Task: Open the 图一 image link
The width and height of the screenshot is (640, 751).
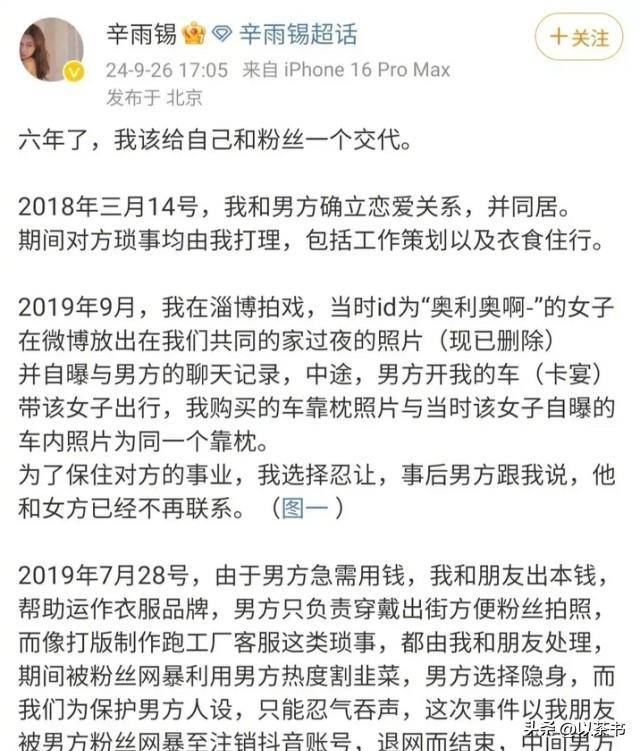Action: (305, 509)
